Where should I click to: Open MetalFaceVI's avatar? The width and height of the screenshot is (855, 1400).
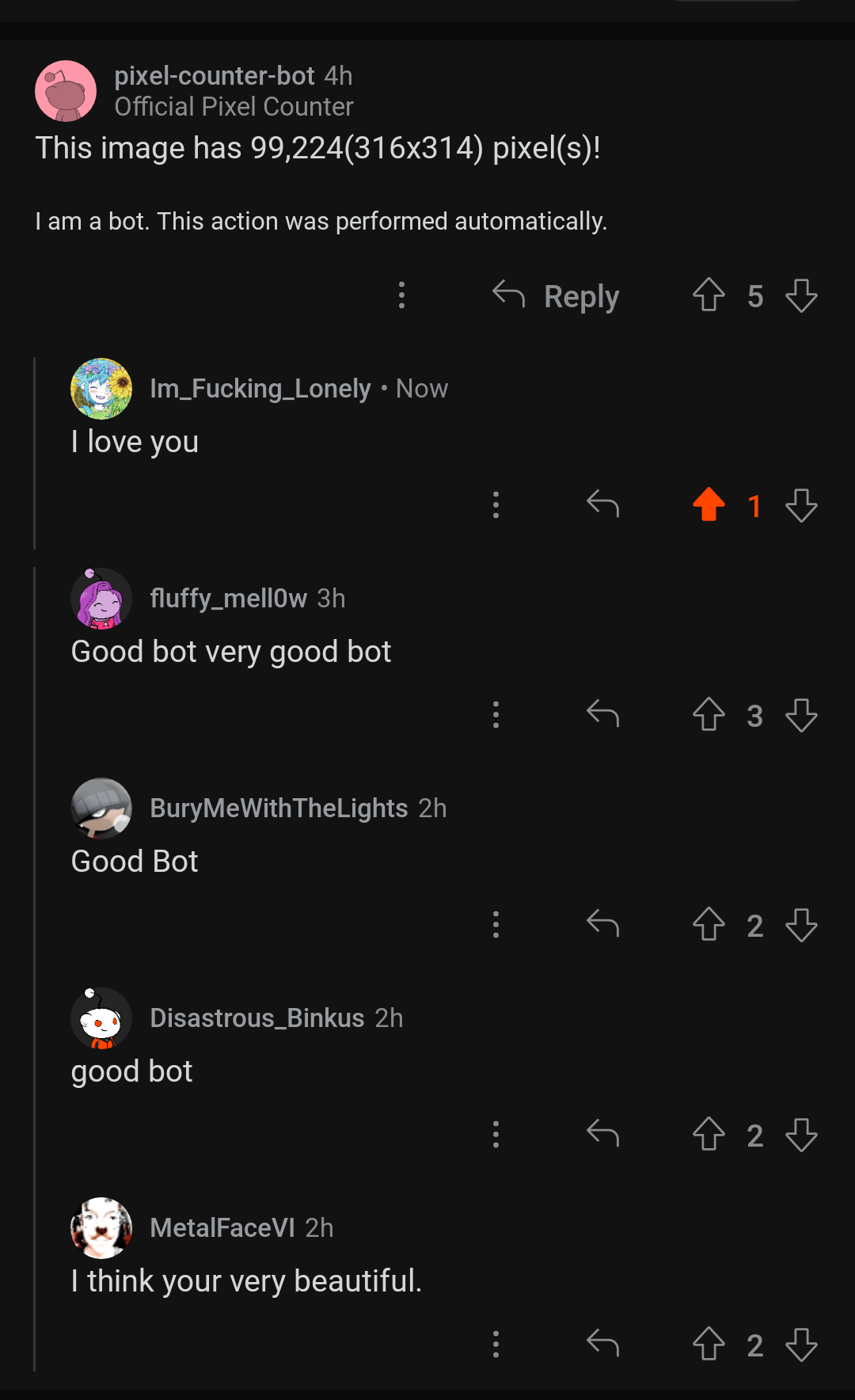coord(101,1227)
